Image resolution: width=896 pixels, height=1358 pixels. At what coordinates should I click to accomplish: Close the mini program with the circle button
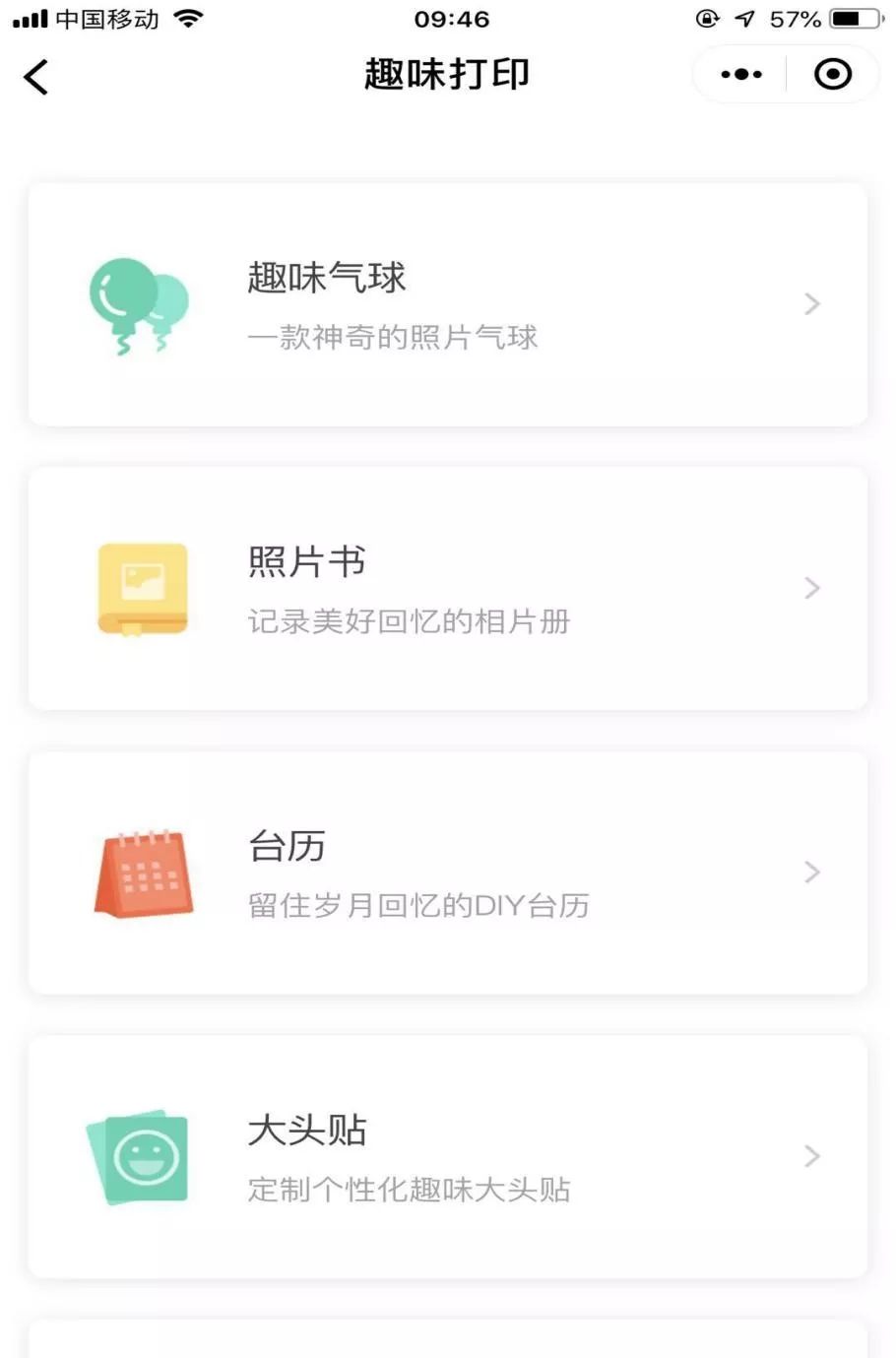point(832,75)
